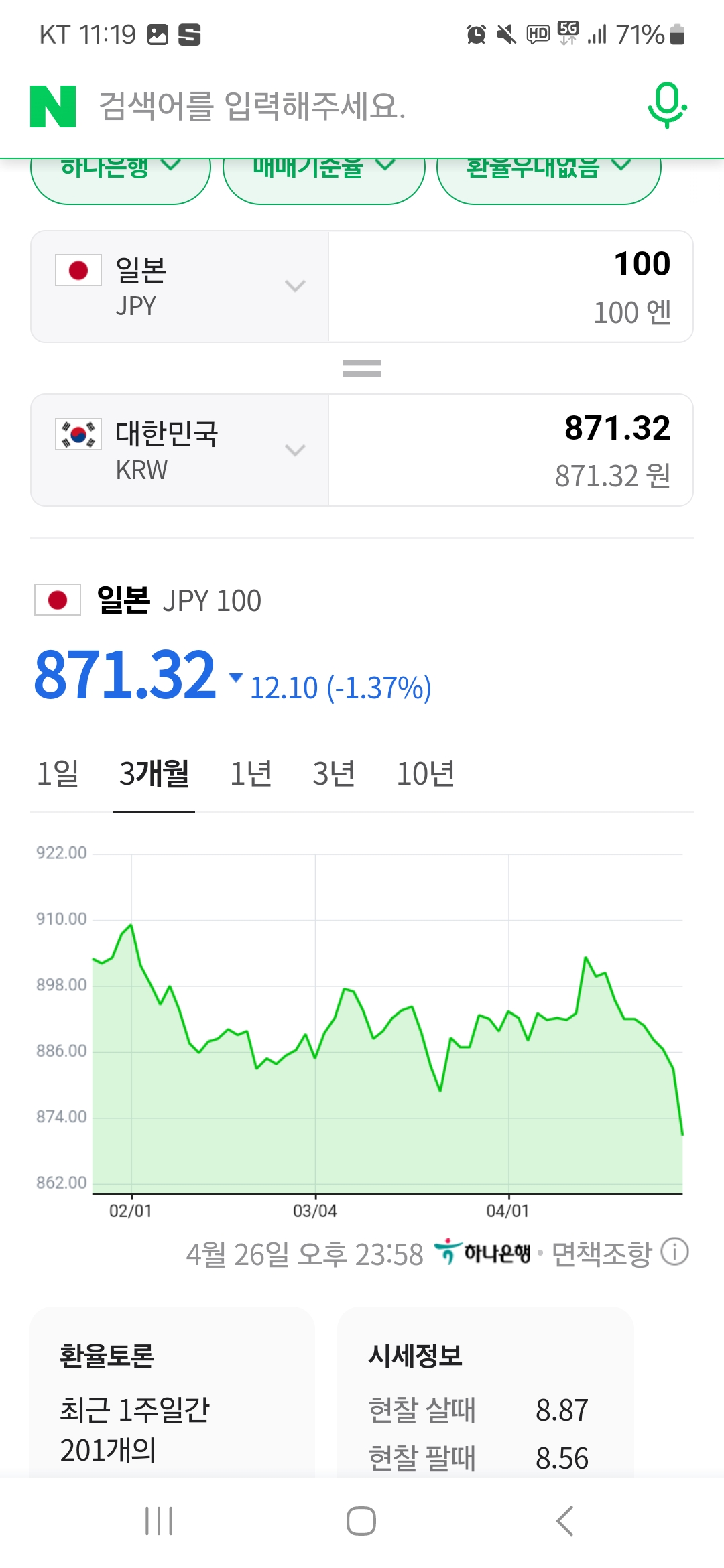Open recent apps from the navigation bar
Image resolution: width=724 pixels, height=1568 pixels.
pos(159,1521)
